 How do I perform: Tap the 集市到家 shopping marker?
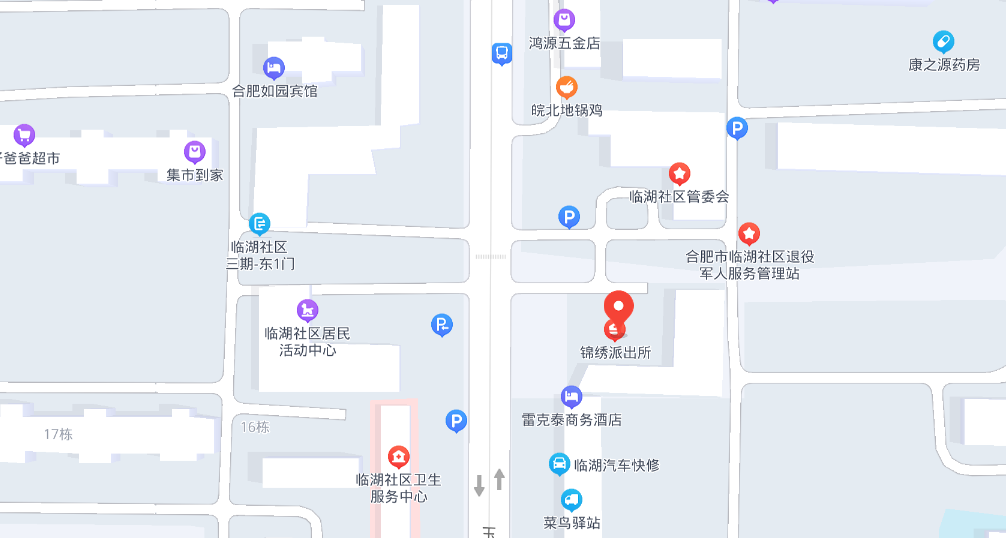point(195,153)
